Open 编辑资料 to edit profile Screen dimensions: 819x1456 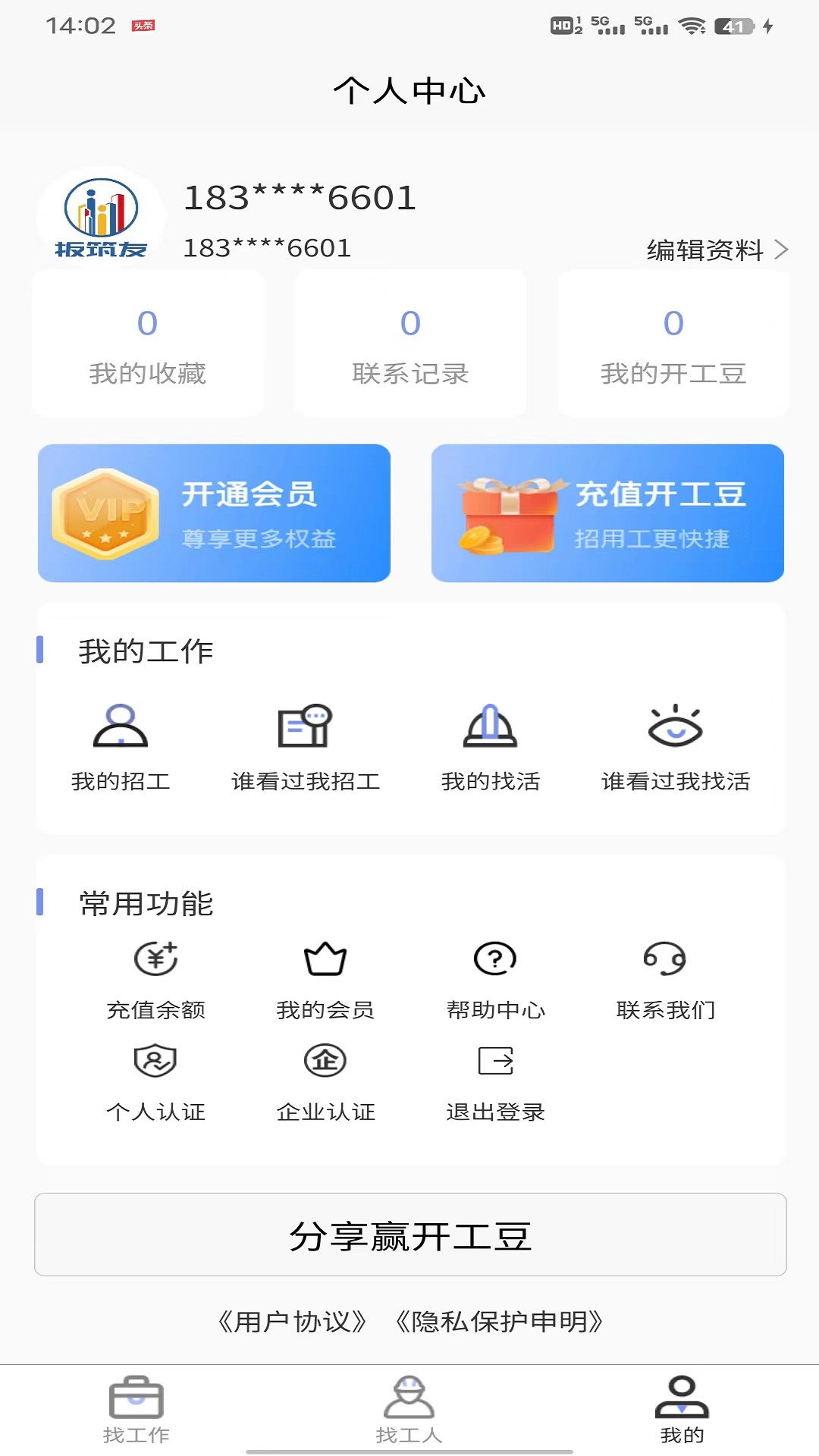[x=716, y=249]
